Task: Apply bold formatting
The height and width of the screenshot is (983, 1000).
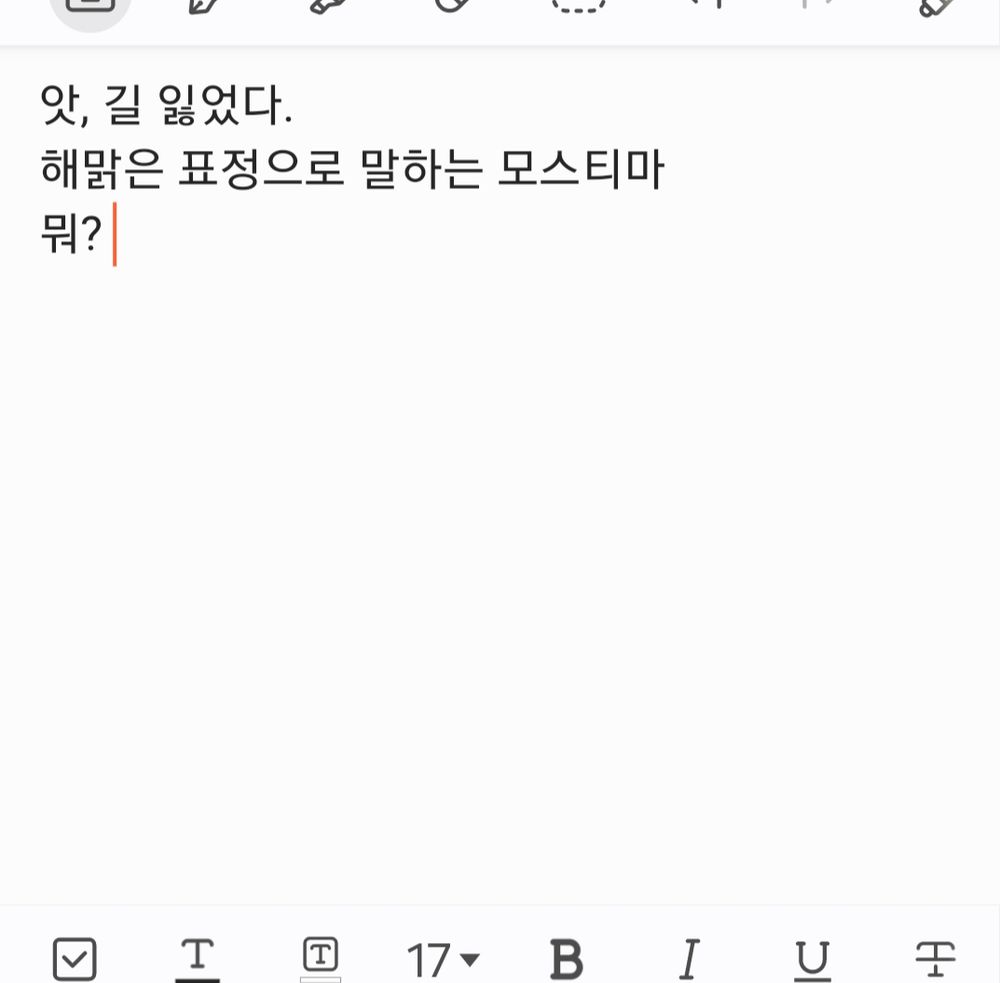Action: tap(566, 960)
